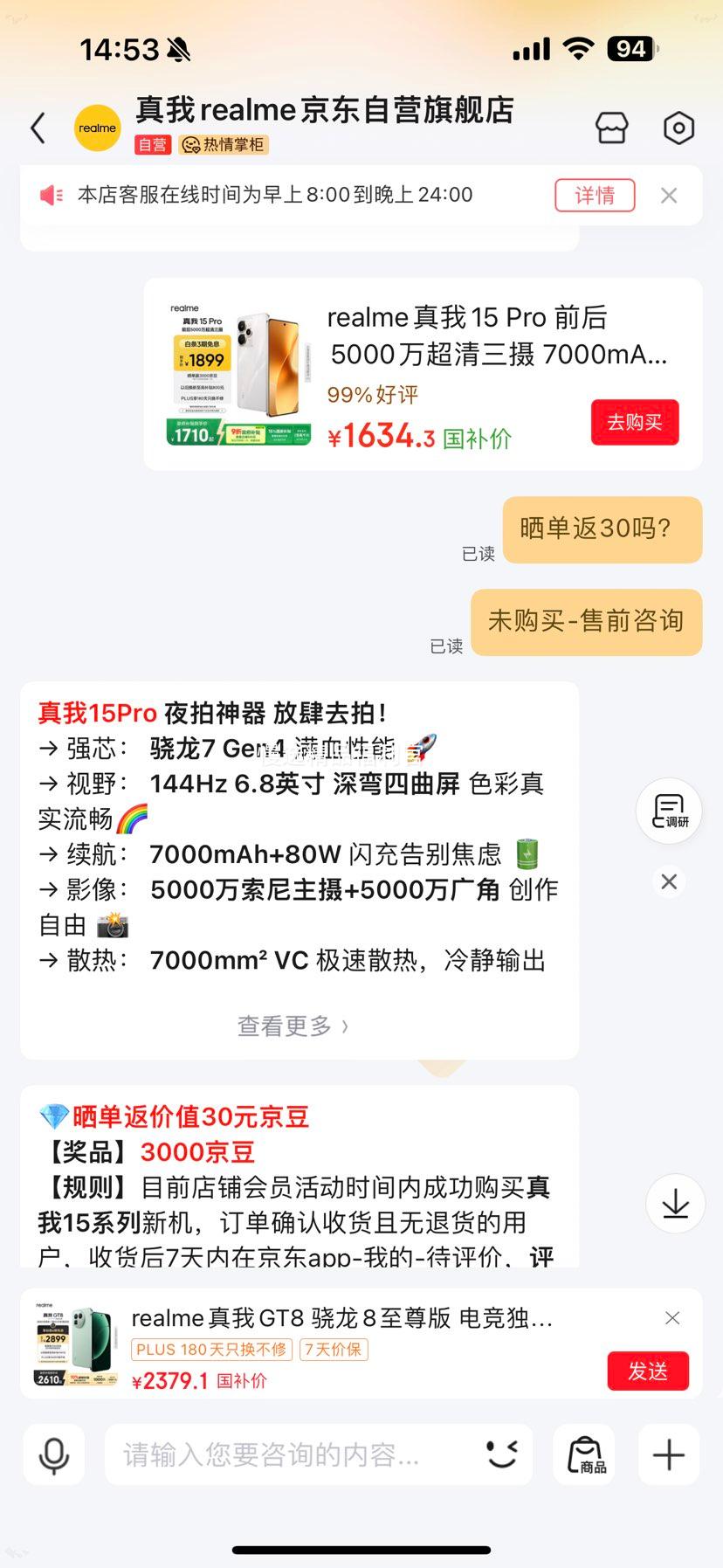Remove the GT8 product card from the input area
The width and height of the screenshot is (723, 1568).
click(x=671, y=1317)
